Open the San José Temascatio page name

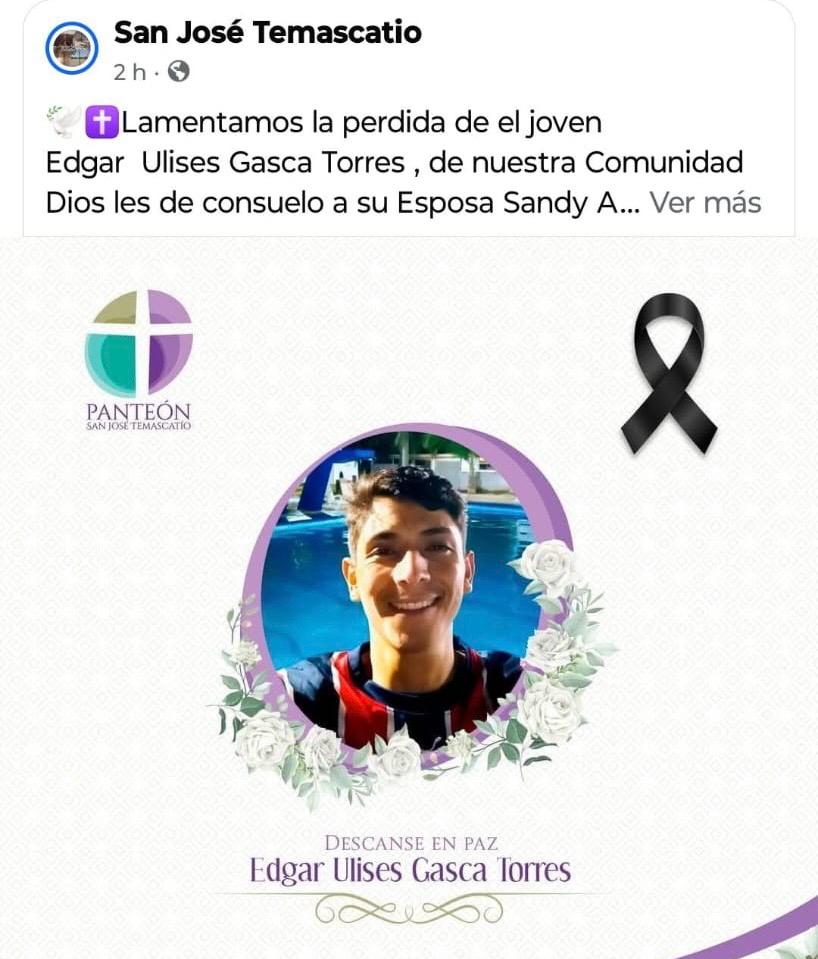click(x=267, y=32)
